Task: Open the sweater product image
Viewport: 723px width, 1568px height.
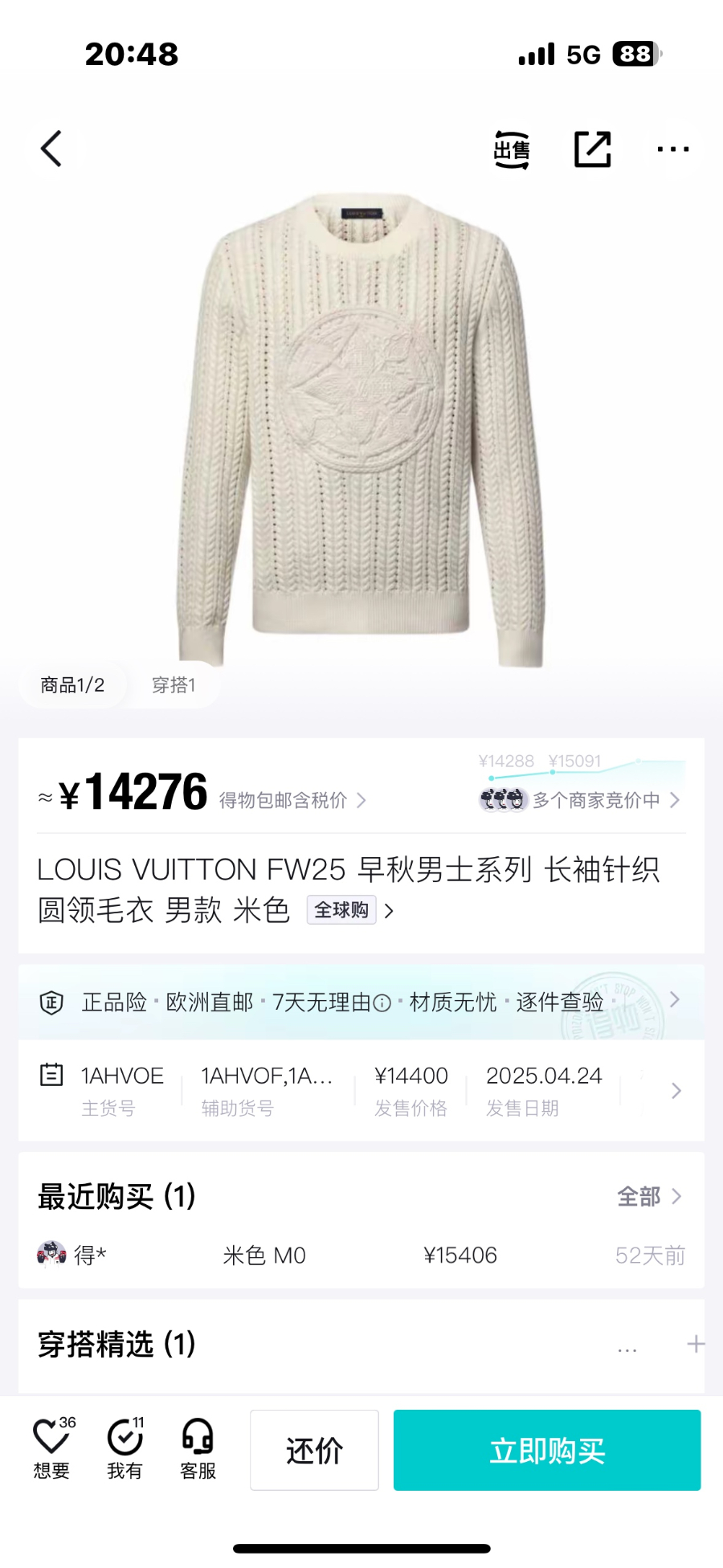Action: [361, 426]
